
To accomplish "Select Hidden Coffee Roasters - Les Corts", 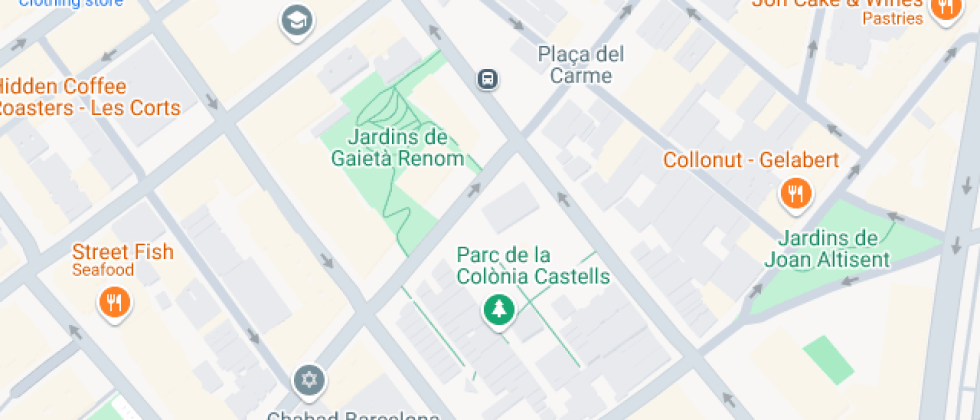I will pyautogui.click(x=85, y=97).
